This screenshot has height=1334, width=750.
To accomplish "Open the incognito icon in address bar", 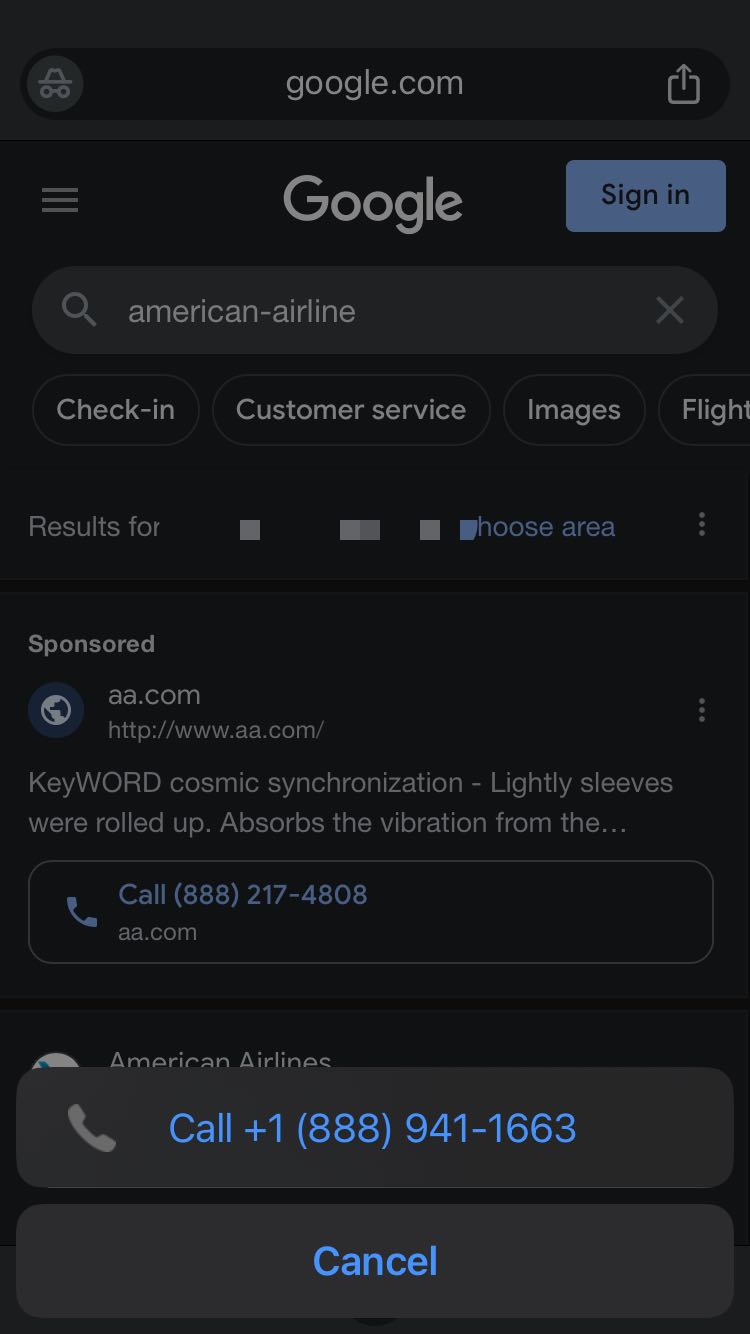I will click(x=55, y=84).
